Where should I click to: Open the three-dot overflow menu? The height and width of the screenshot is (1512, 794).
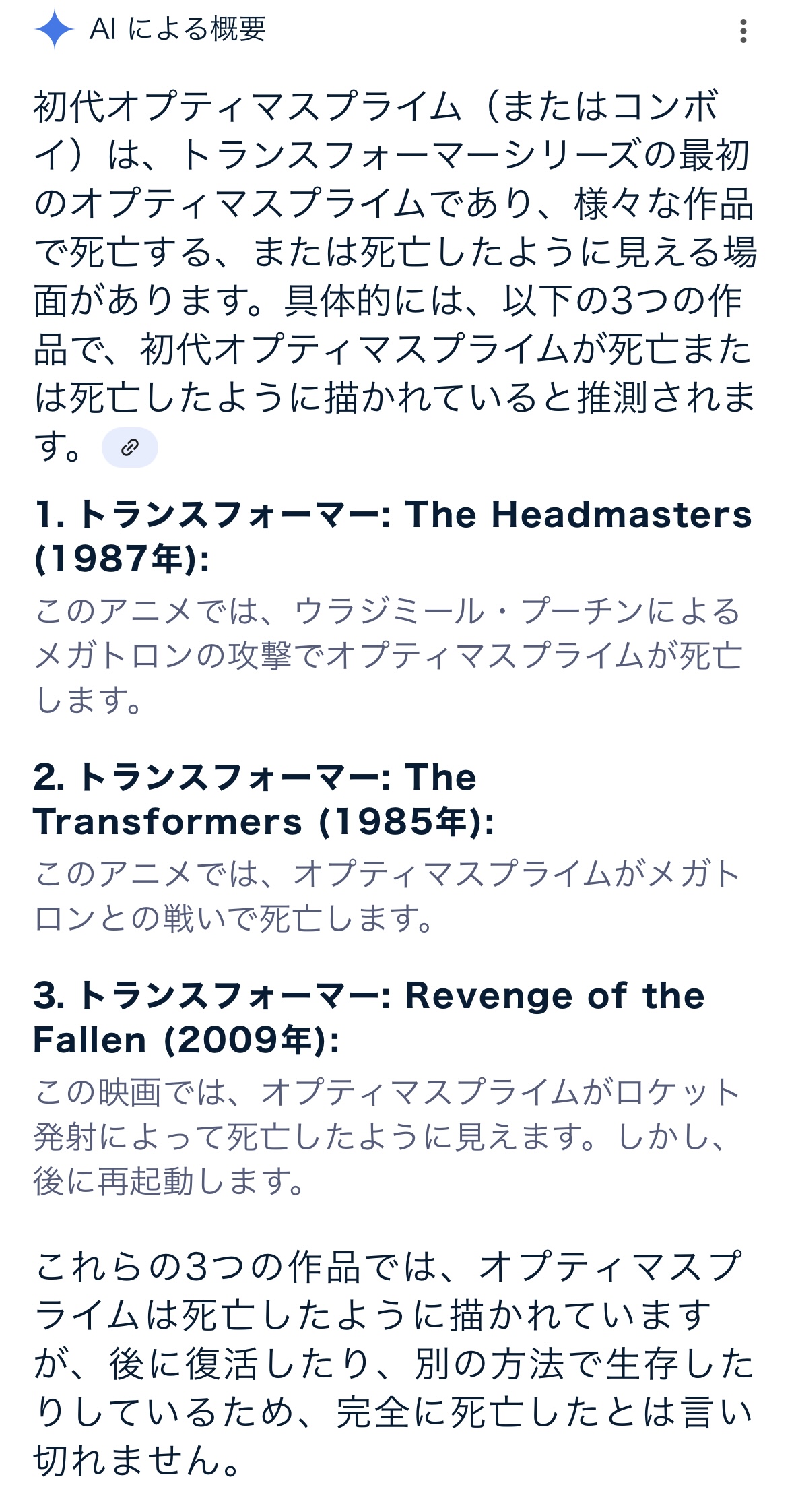click(x=743, y=31)
